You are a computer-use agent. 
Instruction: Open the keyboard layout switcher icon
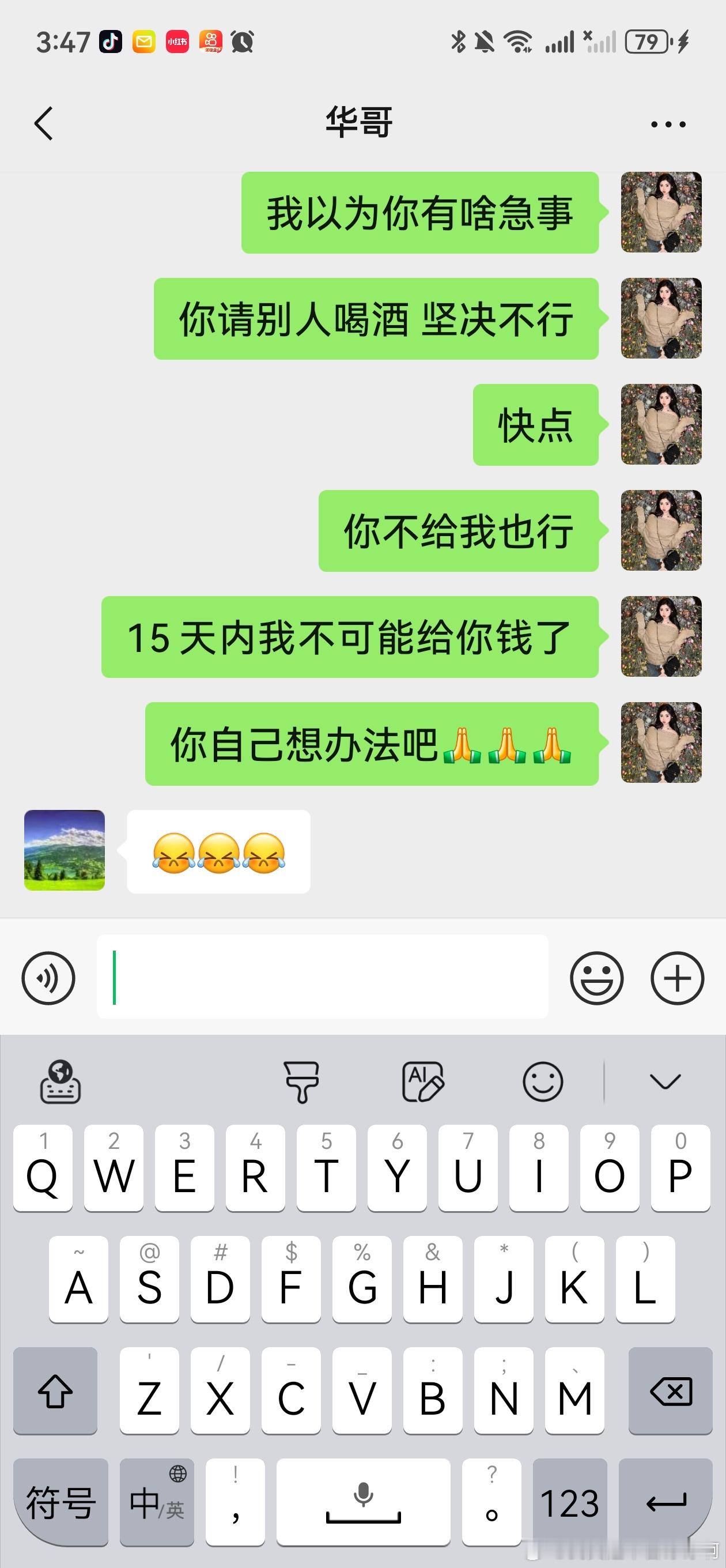[x=59, y=1082]
